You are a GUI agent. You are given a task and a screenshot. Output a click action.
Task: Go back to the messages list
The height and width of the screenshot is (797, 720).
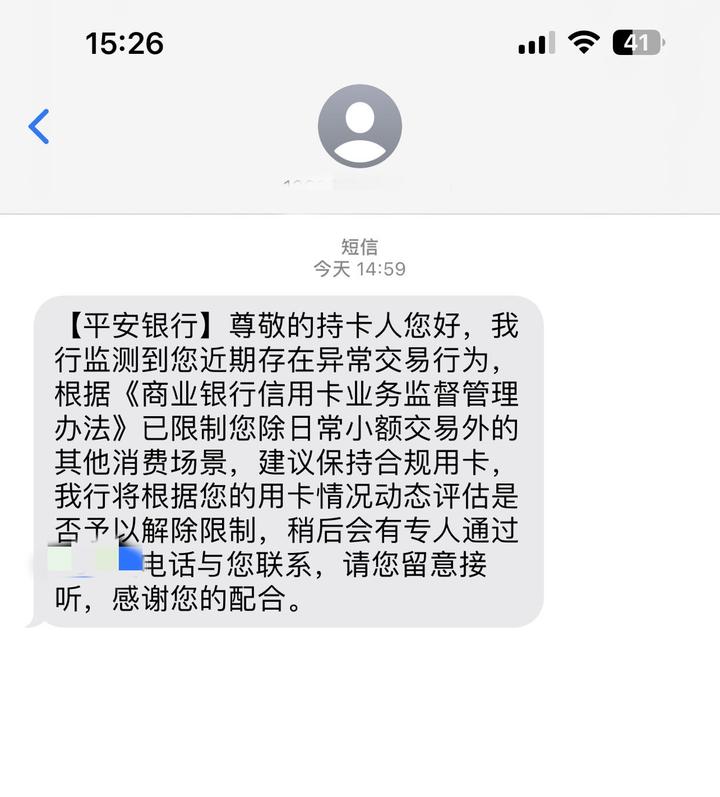pyautogui.click(x=39, y=127)
